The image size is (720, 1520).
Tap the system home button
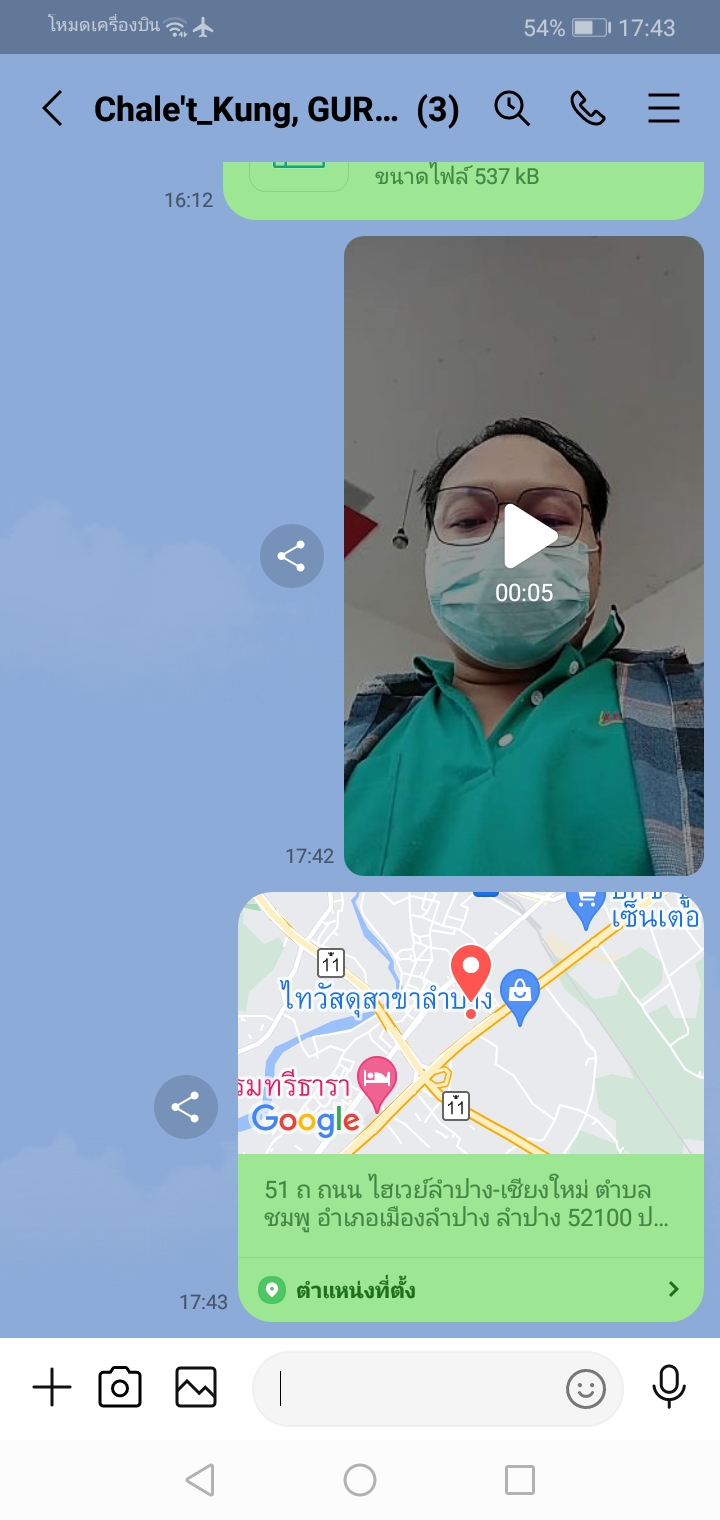click(x=360, y=1480)
